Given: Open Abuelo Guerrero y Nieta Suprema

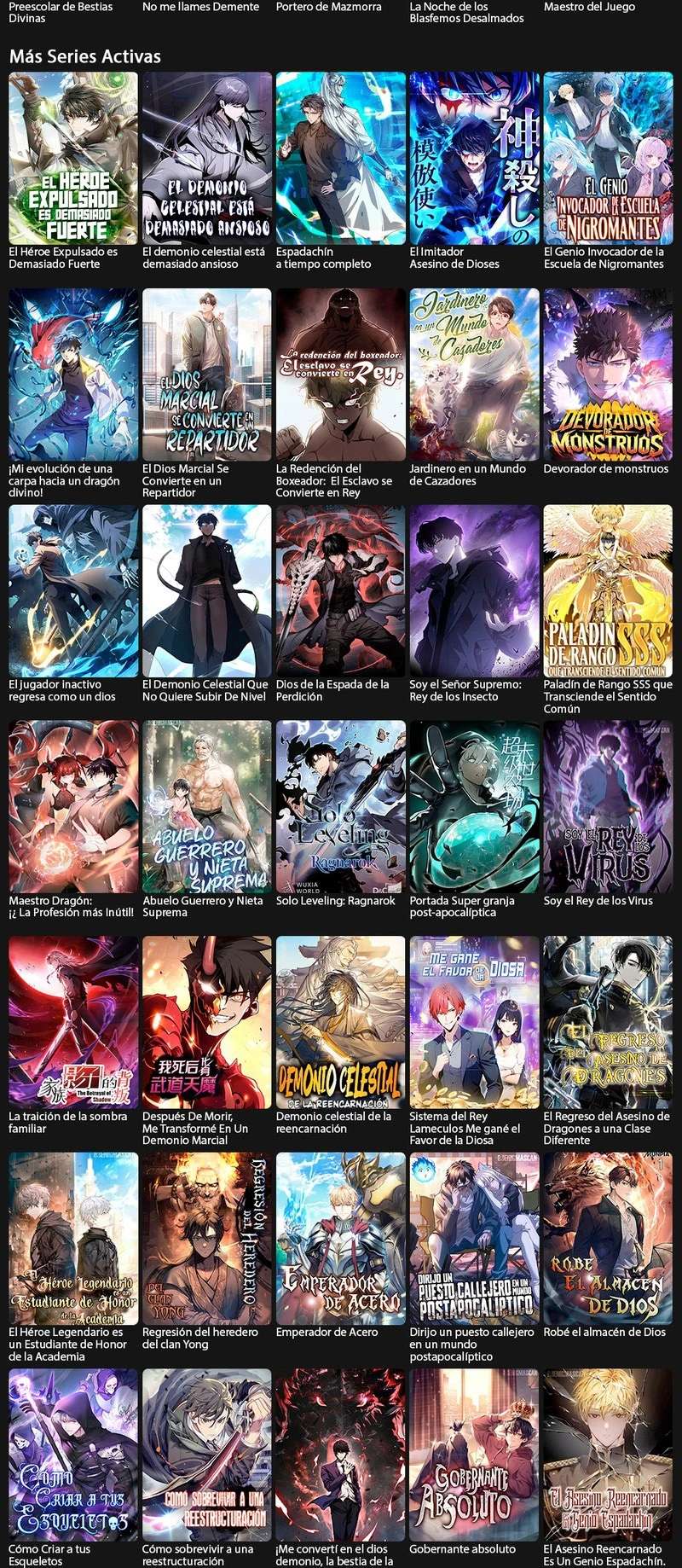Looking at the screenshot, I should [x=206, y=807].
